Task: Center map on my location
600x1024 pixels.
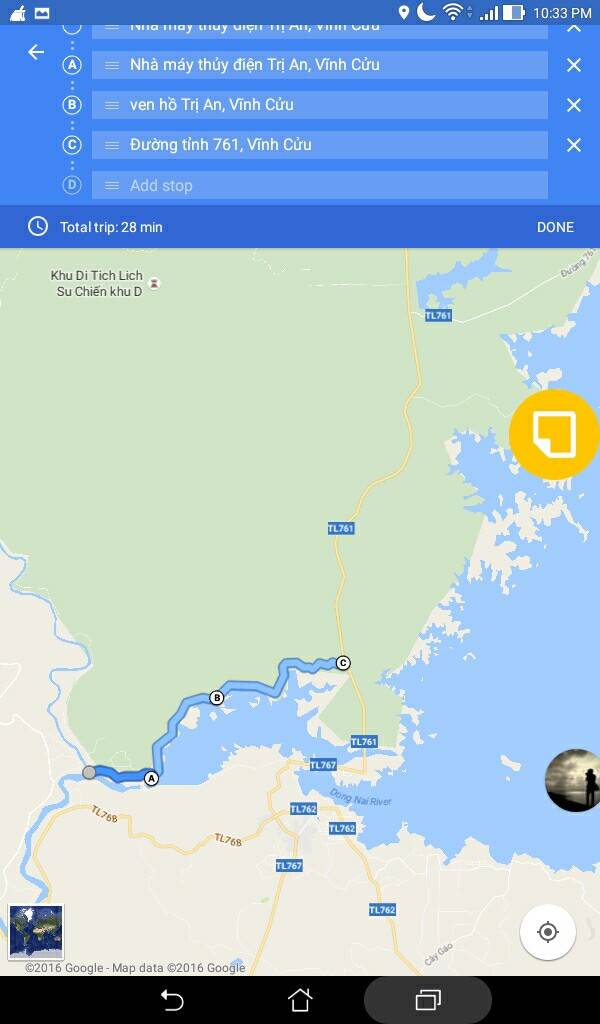Action: coord(547,932)
